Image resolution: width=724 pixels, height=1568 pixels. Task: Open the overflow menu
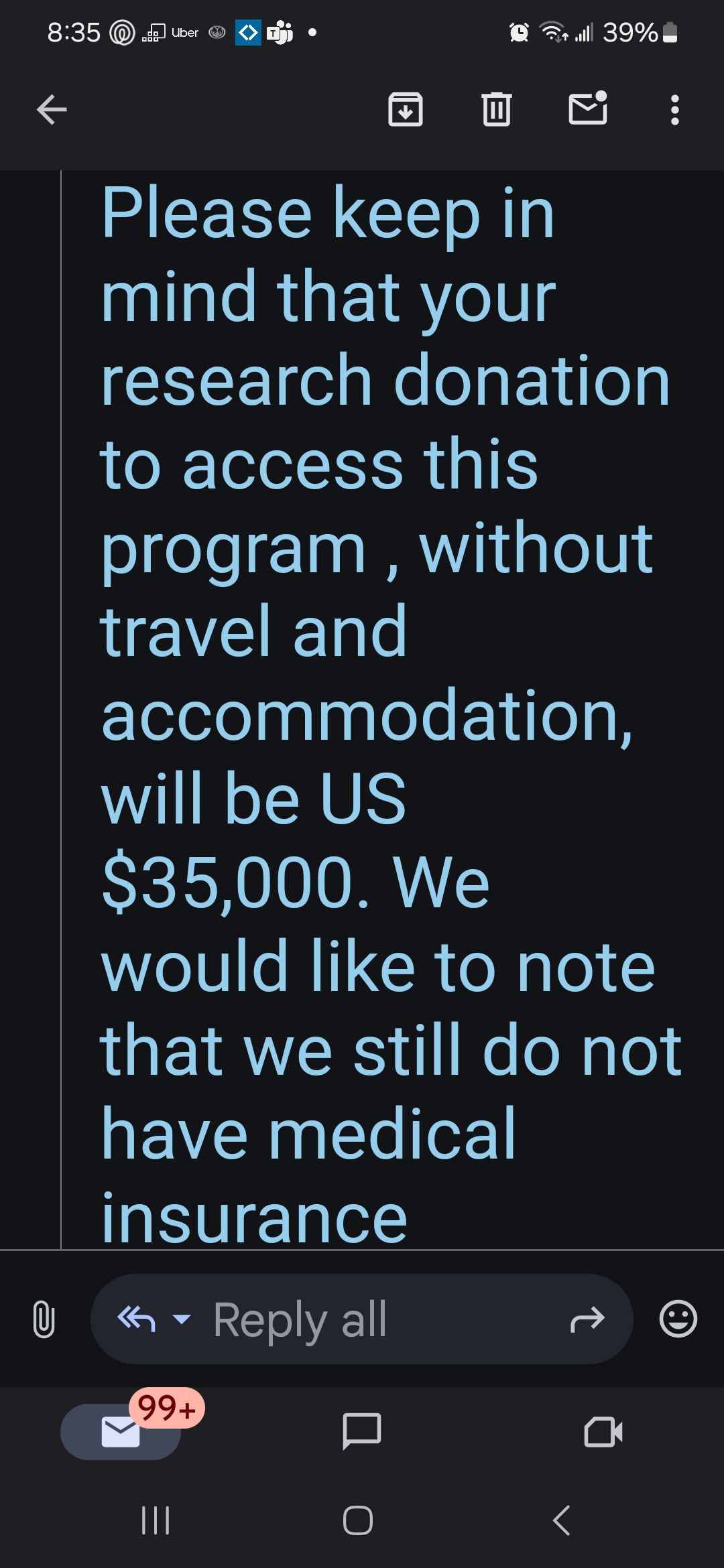point(674,110)
